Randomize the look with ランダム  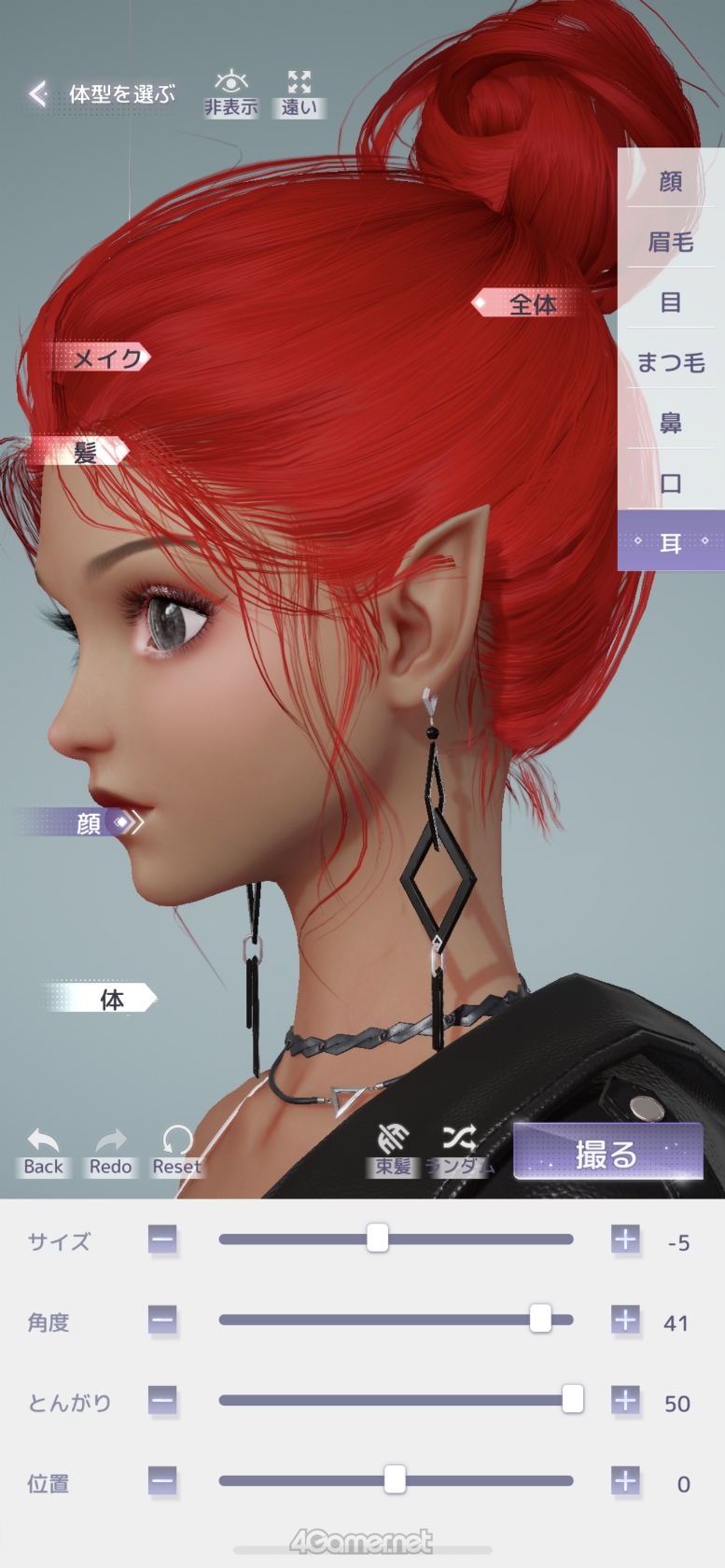(459, 1152)
